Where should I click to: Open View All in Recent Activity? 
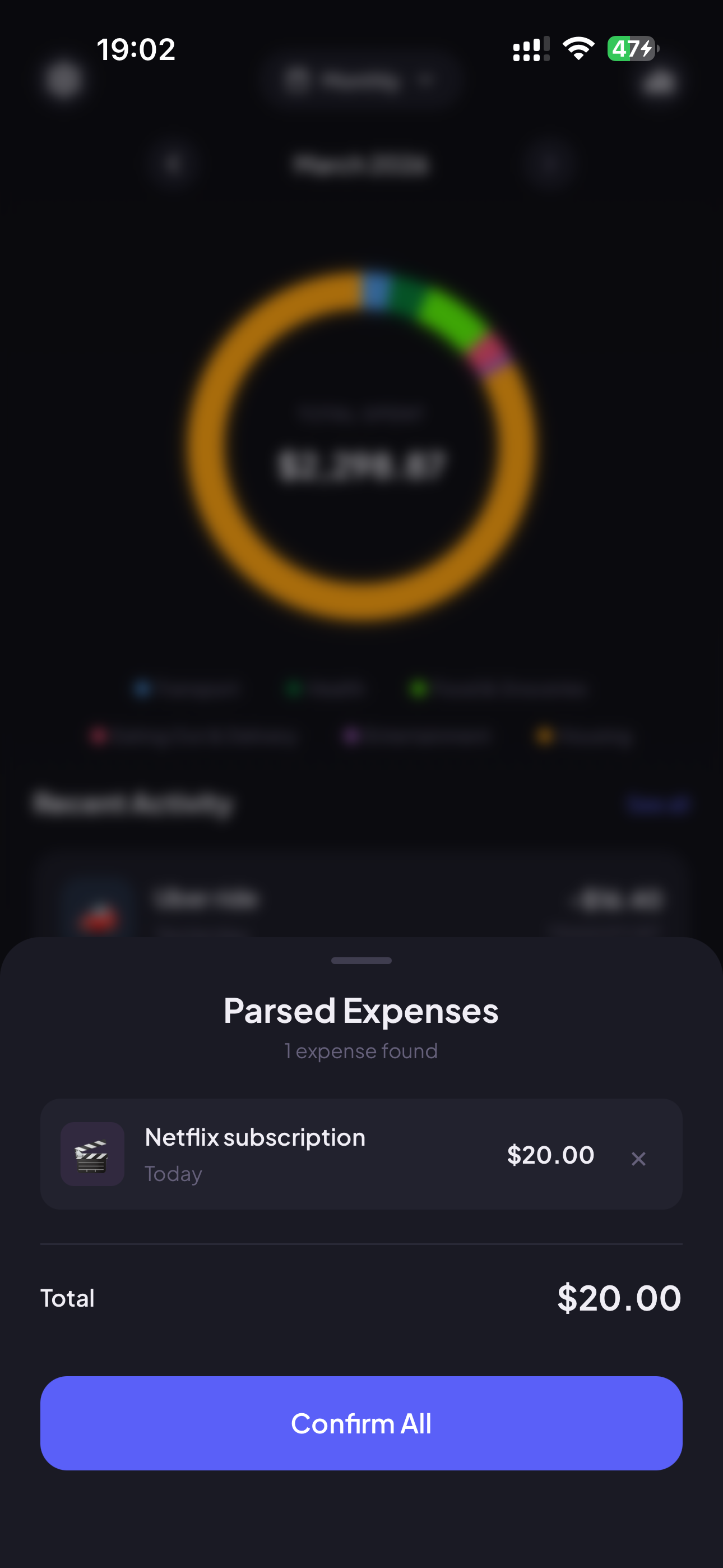pyautogui.click(x=658, y=804)
